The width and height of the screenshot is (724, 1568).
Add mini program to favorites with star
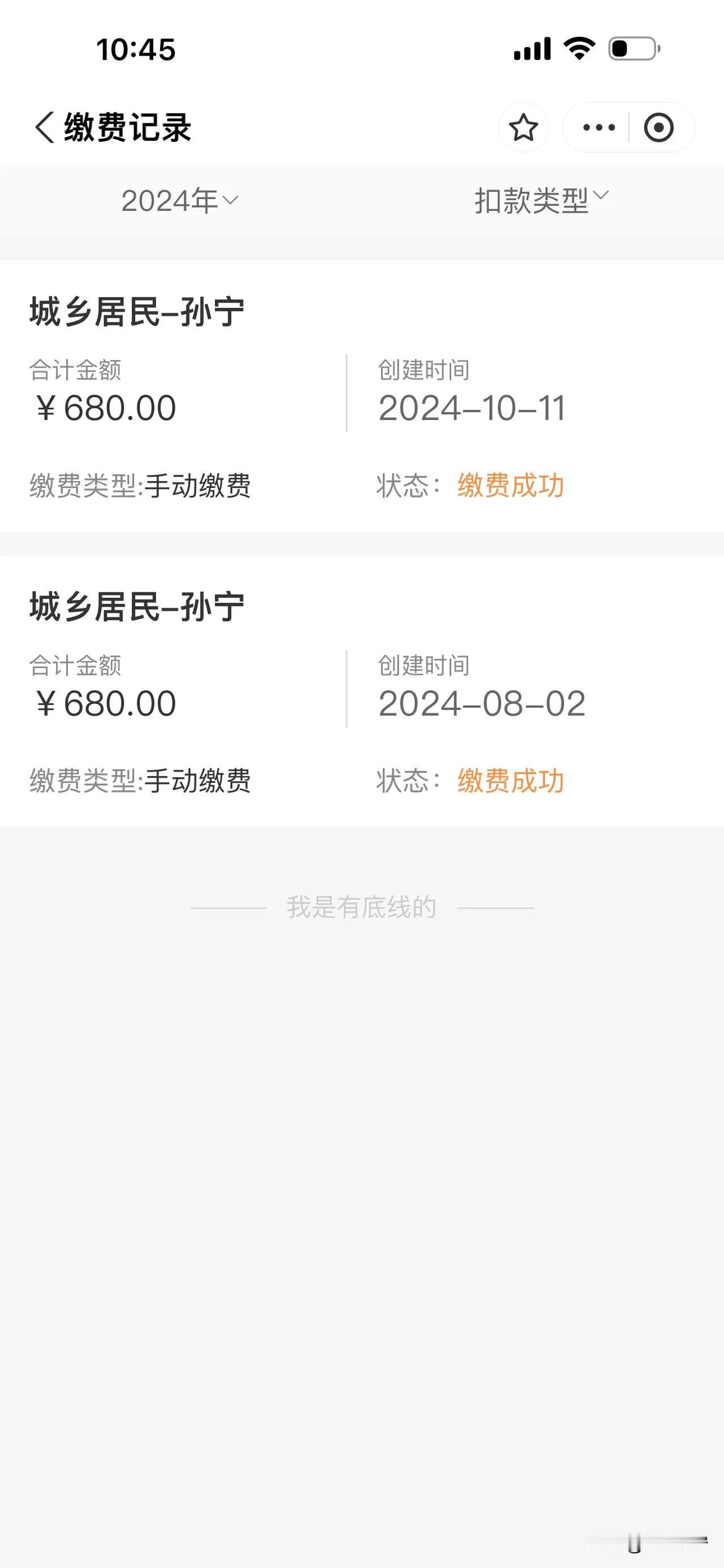tap(523, 128)
